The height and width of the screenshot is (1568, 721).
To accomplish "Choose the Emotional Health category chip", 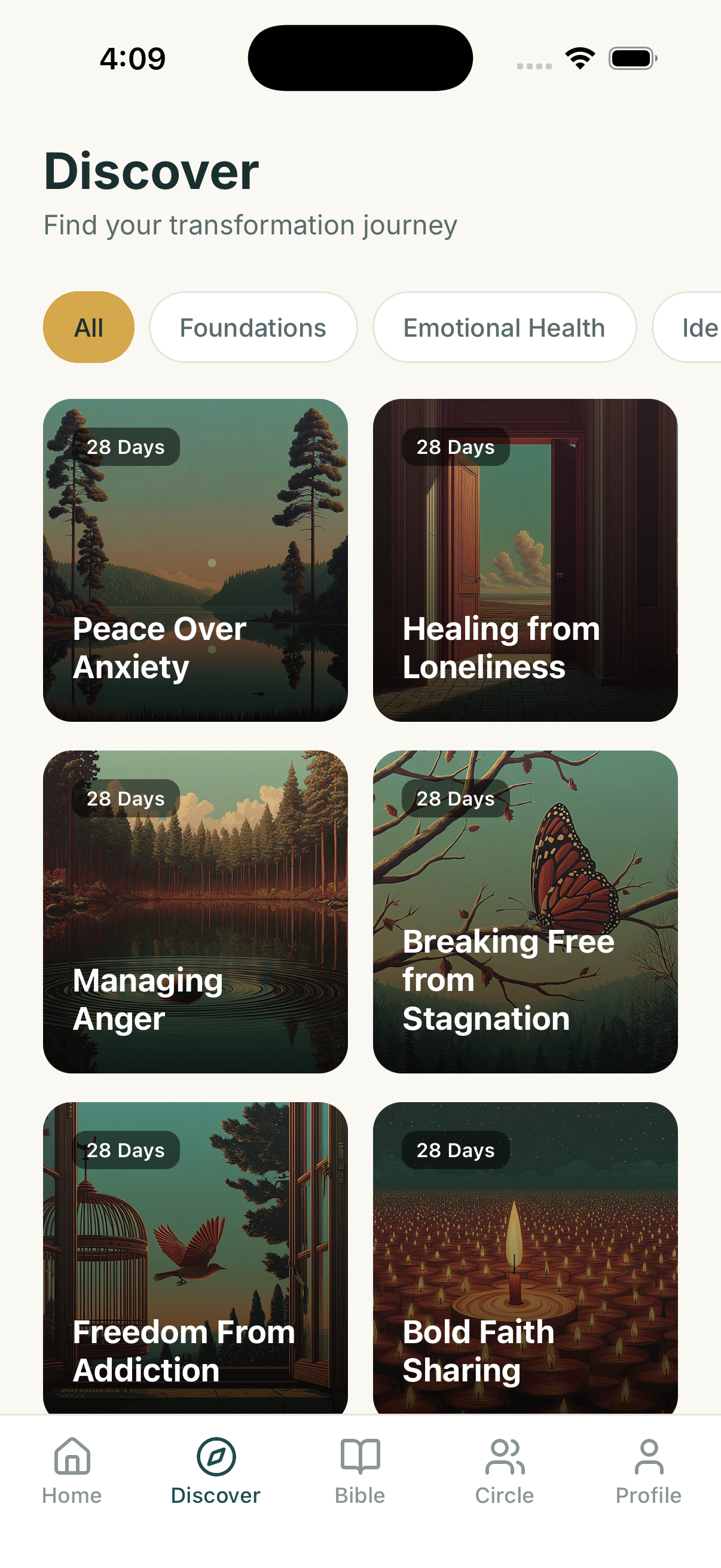I will tap(504, 328).
